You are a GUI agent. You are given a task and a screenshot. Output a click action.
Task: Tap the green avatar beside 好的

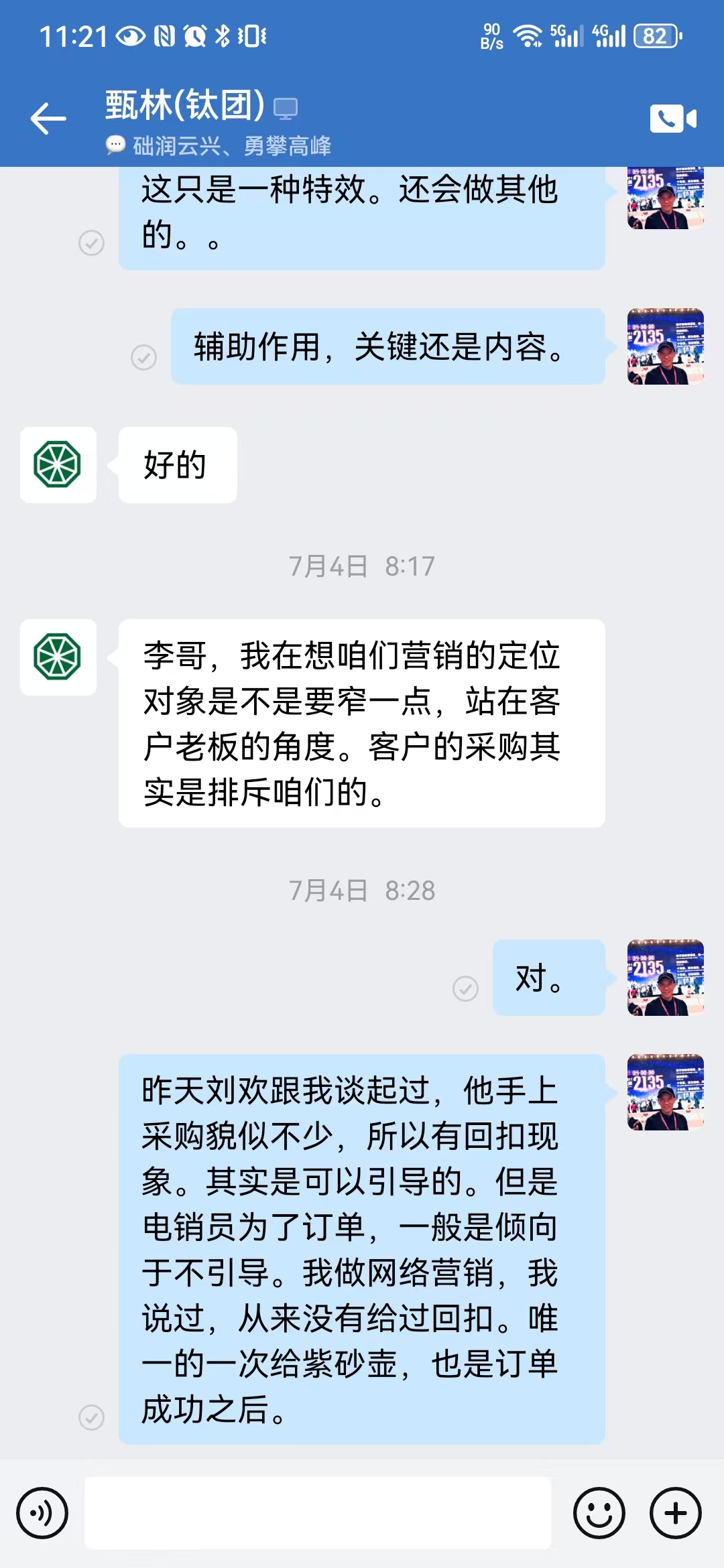pos(58,464)
